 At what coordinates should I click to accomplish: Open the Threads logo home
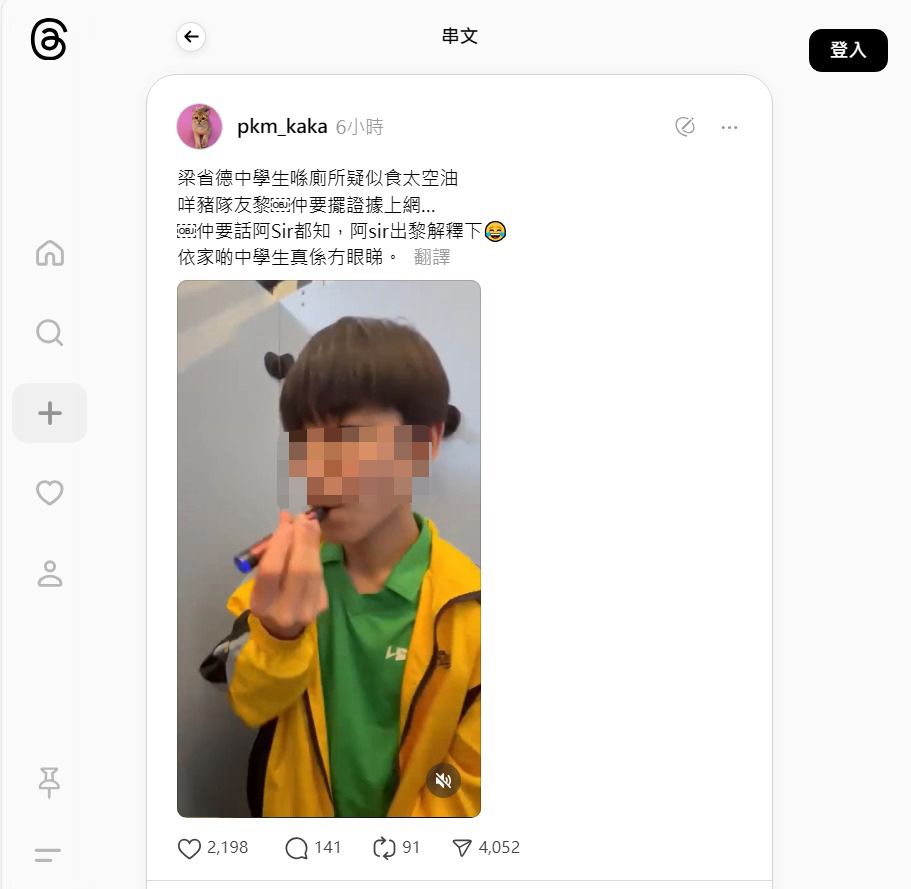[49, 41]
